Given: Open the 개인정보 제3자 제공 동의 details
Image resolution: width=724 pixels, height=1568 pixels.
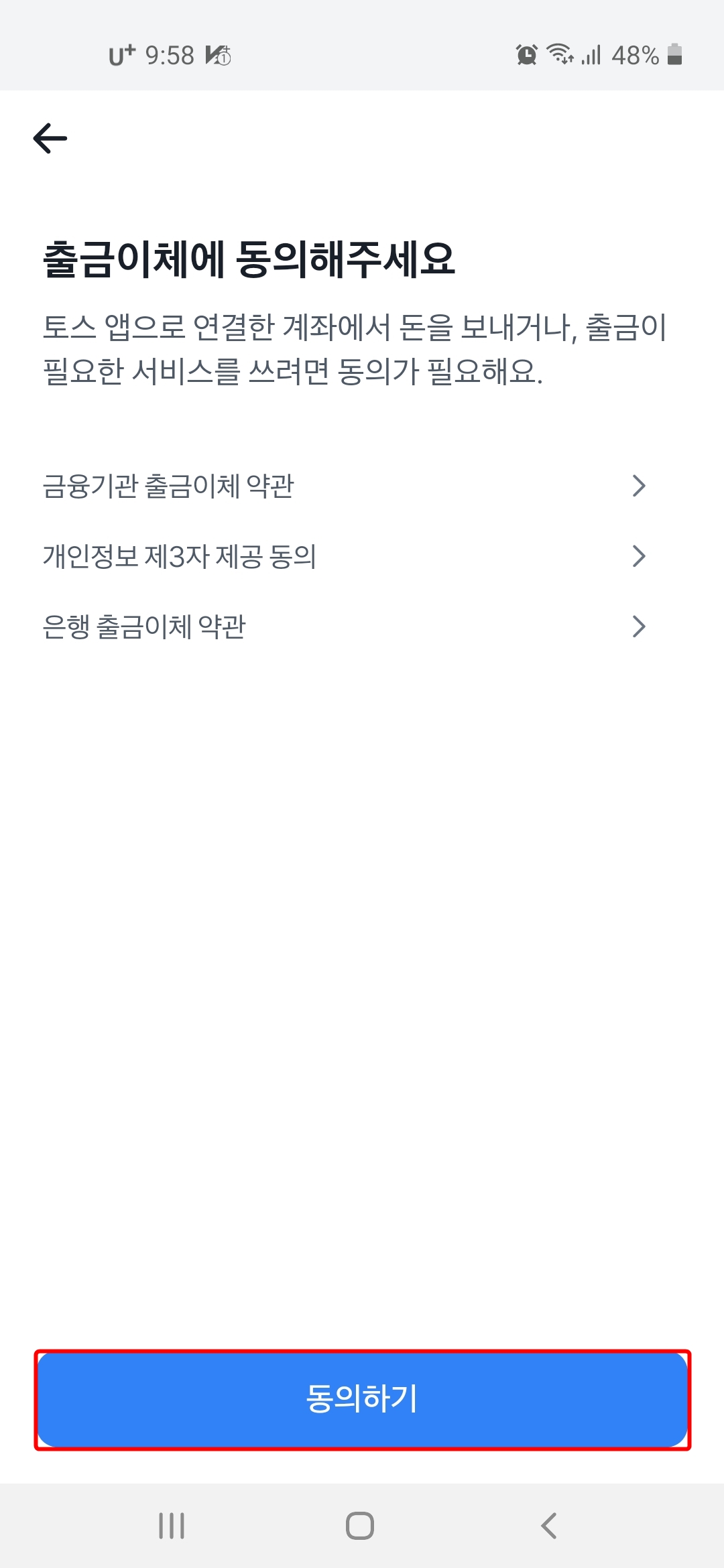Looking at the screenshot, I should (x=181, y=556).
